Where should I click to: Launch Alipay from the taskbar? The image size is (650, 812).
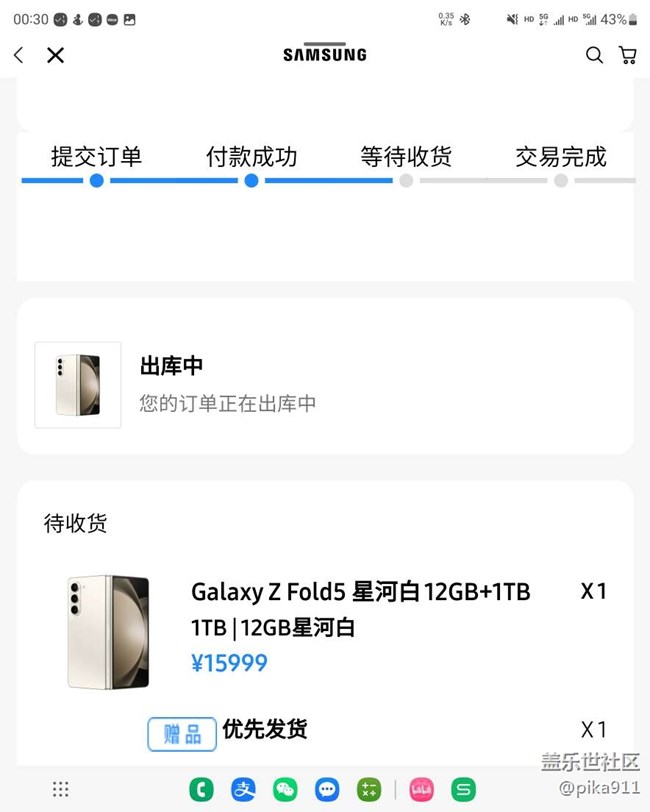coord(243,789)
